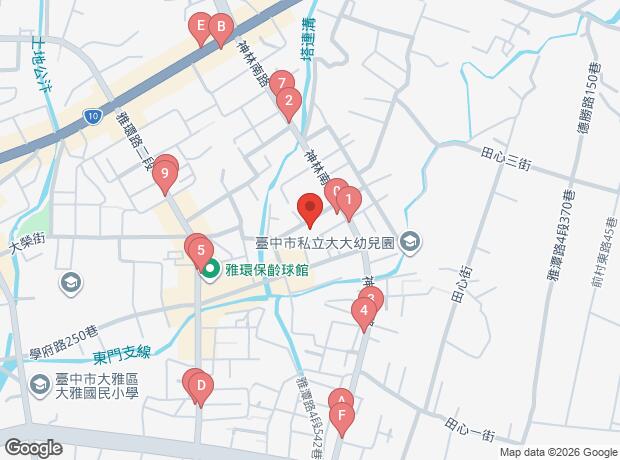Open the Google logo link
Viewport: 620px width, 460px height.
click(34, 449)
